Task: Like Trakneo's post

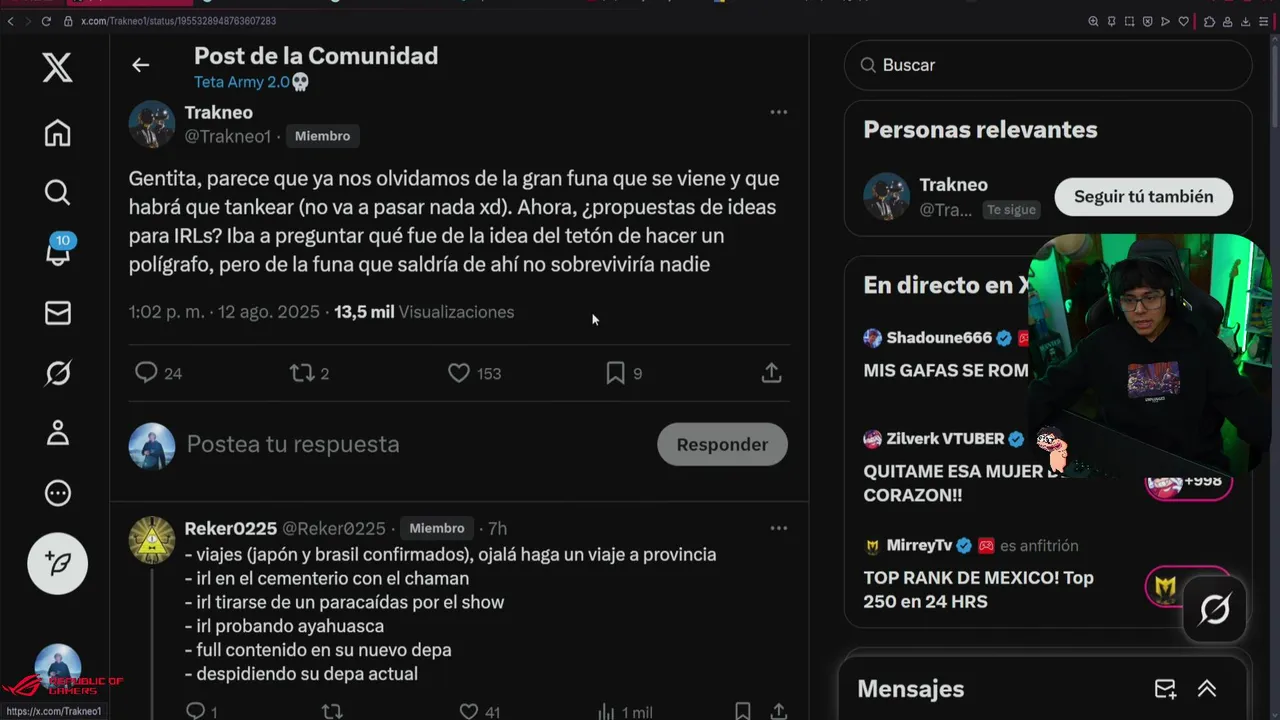Action: tap(459, 373)
